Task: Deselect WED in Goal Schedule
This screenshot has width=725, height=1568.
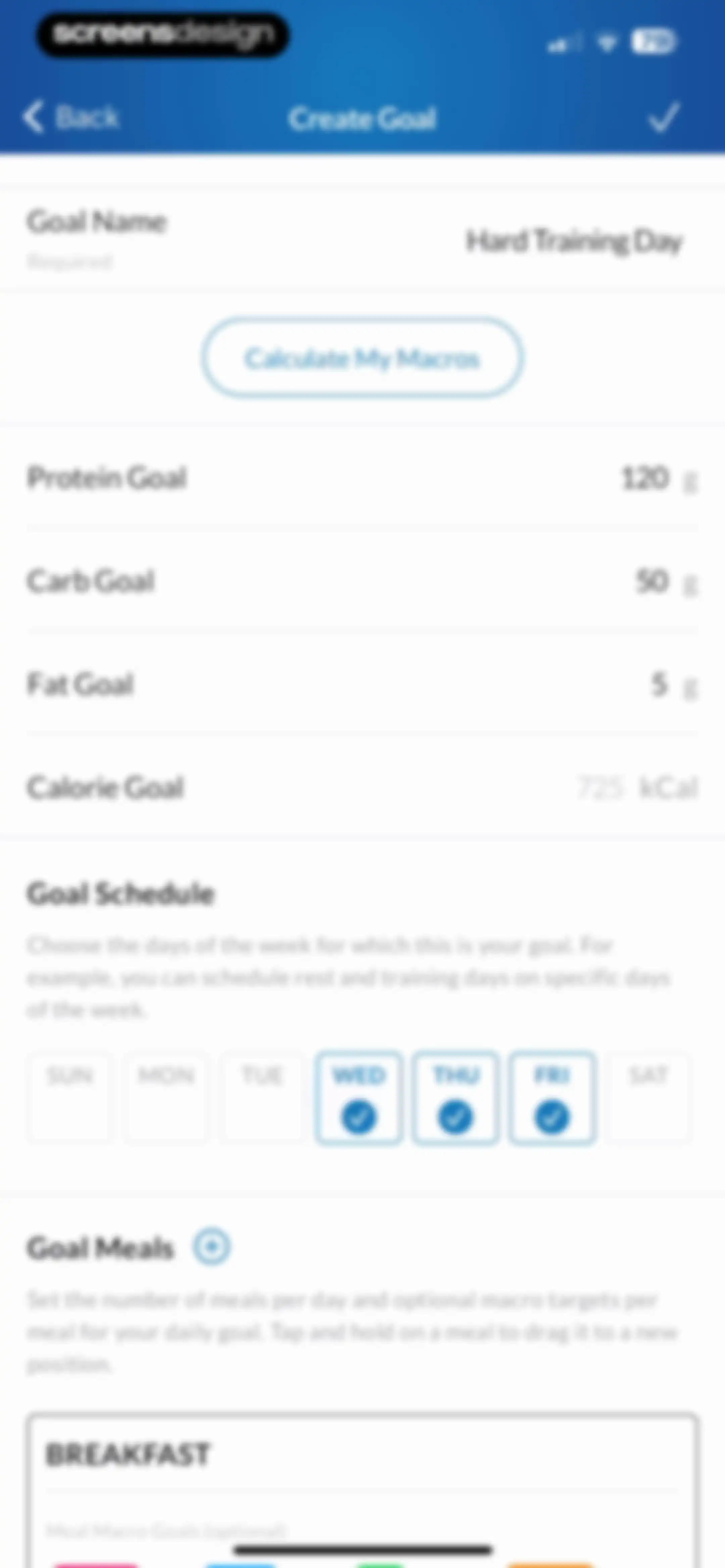Action: (x=359, y=1098)
